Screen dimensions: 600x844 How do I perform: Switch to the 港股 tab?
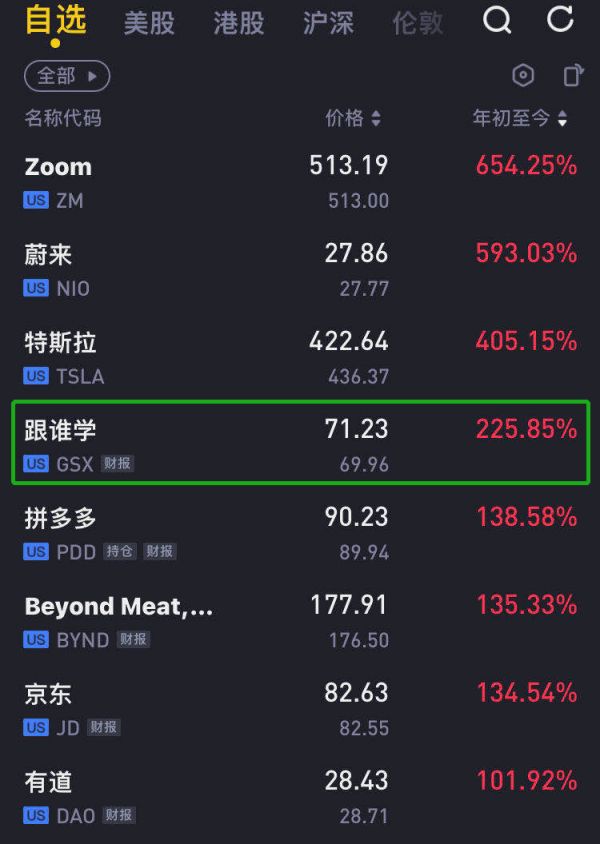[239, 23]
